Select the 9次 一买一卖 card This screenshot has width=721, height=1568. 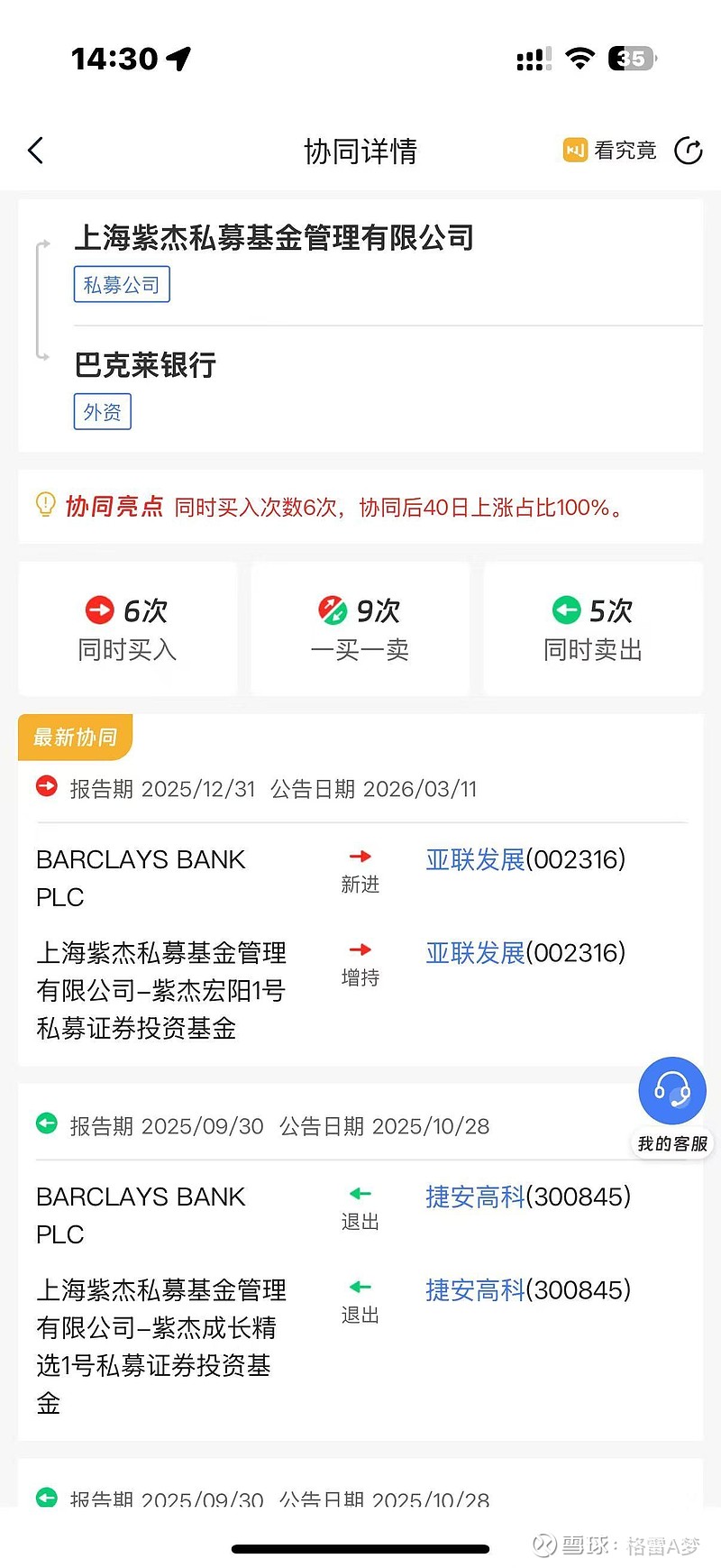(x=360, y=628)
